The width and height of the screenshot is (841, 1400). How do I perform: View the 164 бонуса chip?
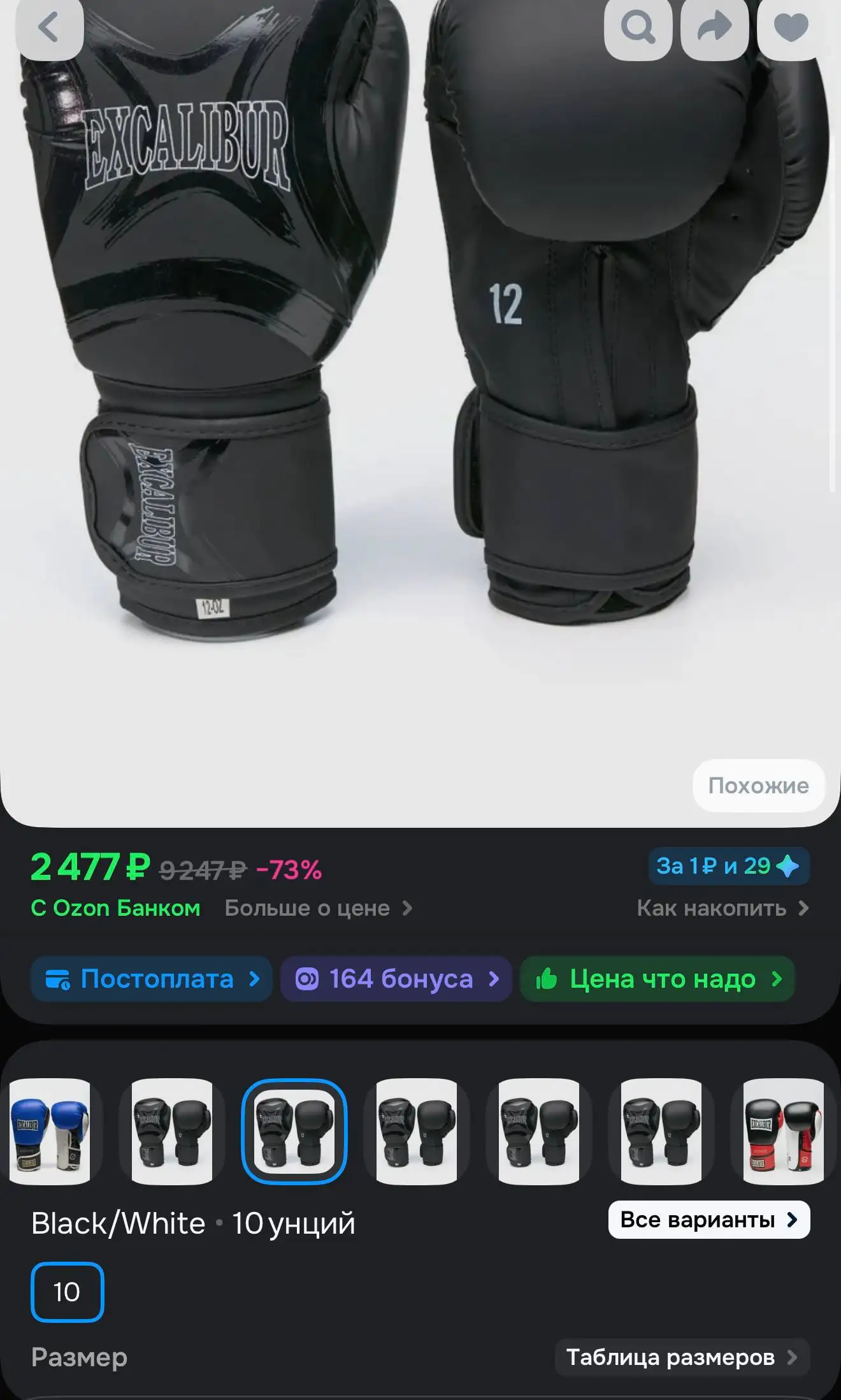click(396, 979)
